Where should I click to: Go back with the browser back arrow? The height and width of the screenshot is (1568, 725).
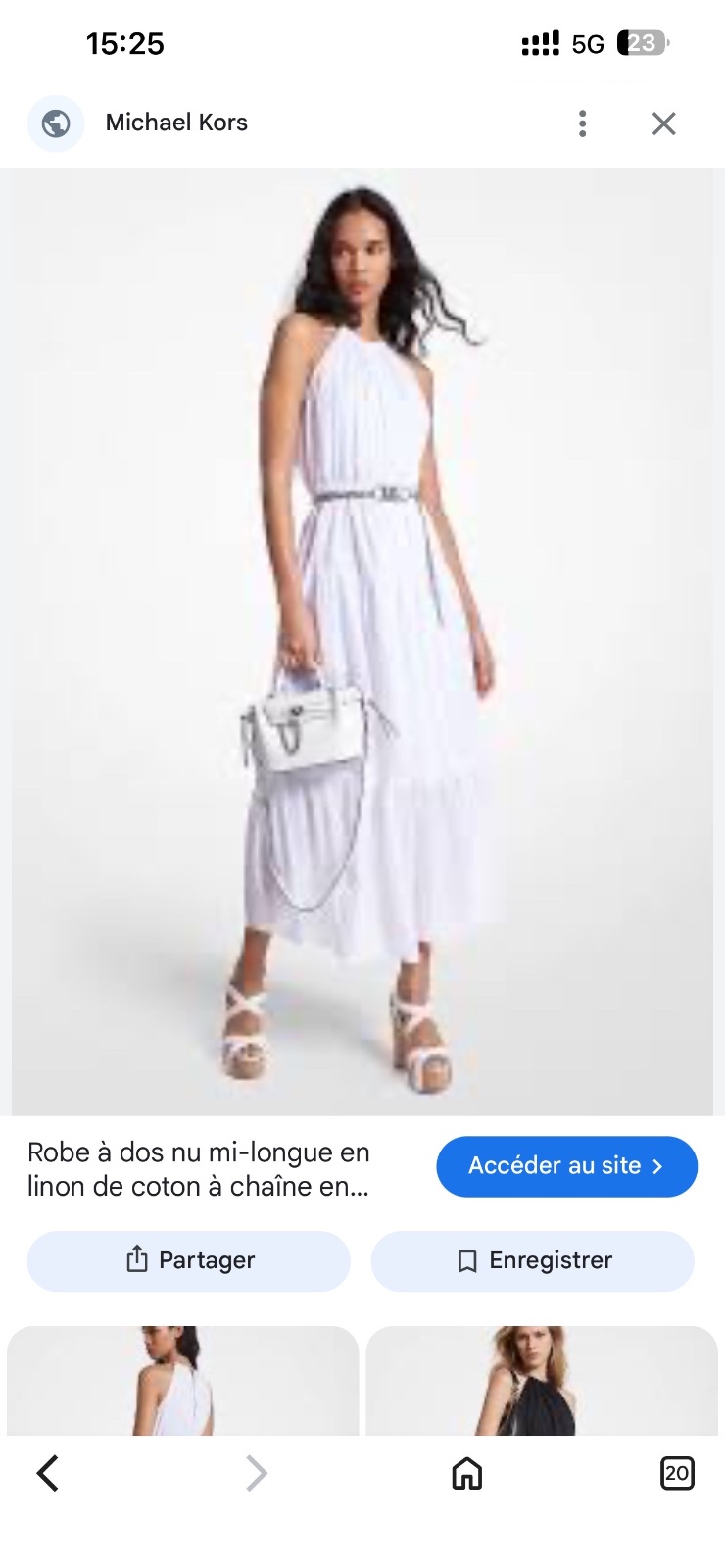click(47, 1473)
